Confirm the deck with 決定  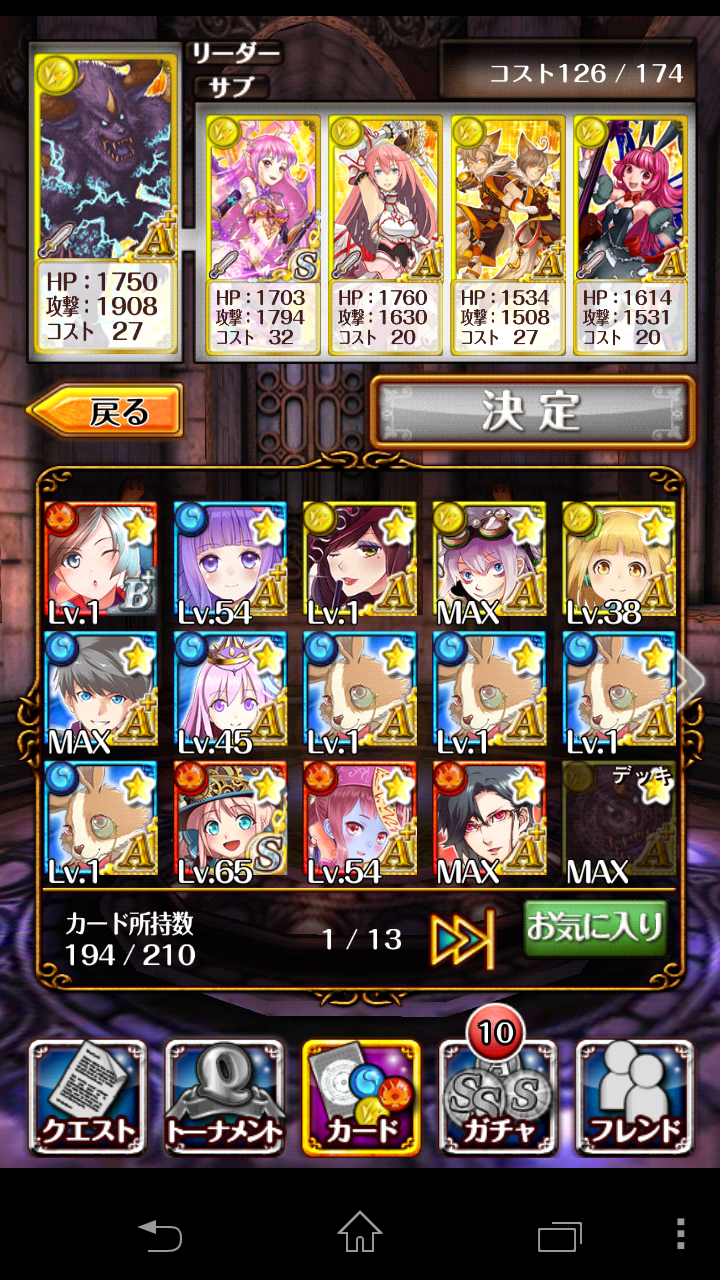531,412
